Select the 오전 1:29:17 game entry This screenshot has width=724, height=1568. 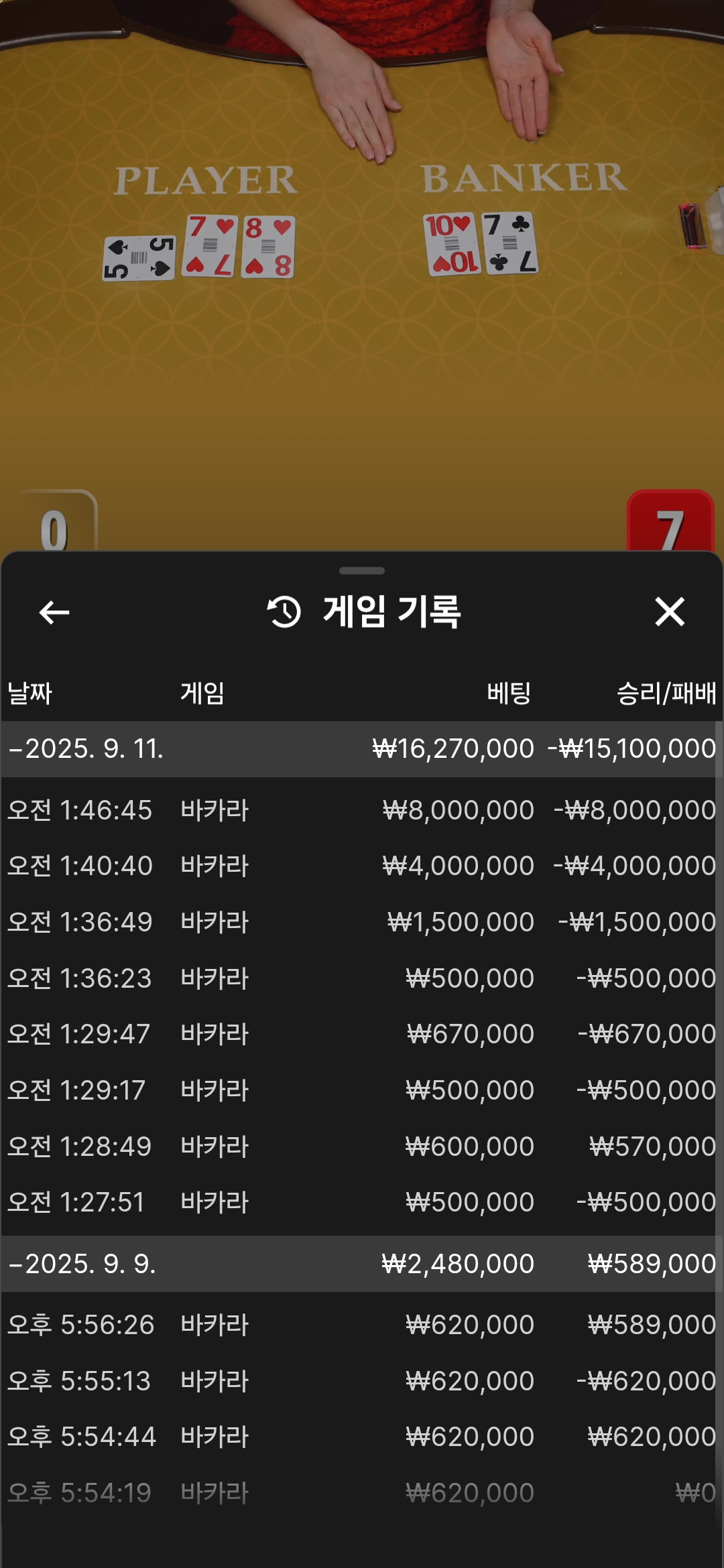(x=362, y=1090)
